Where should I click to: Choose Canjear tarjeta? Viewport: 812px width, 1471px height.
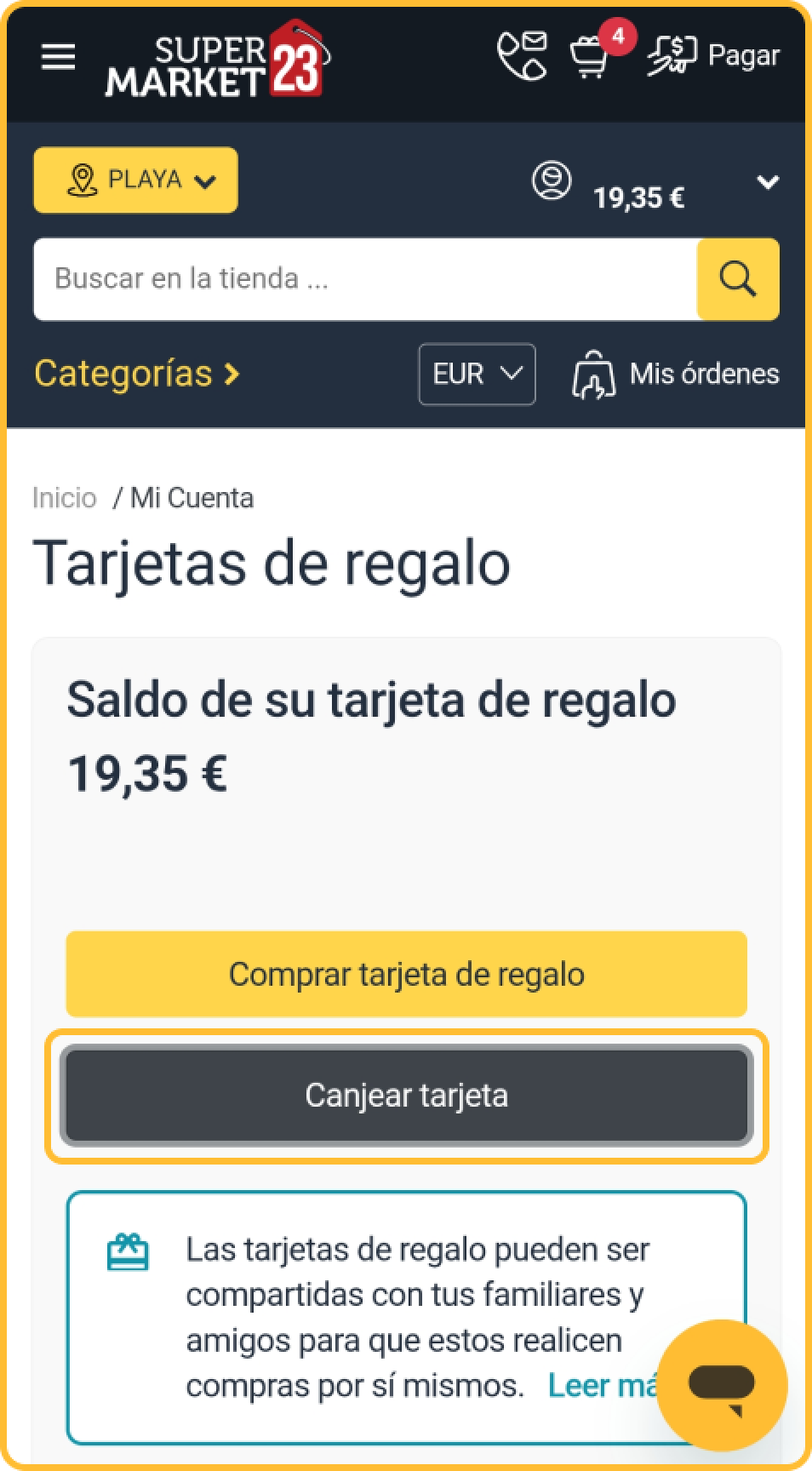406,1095
